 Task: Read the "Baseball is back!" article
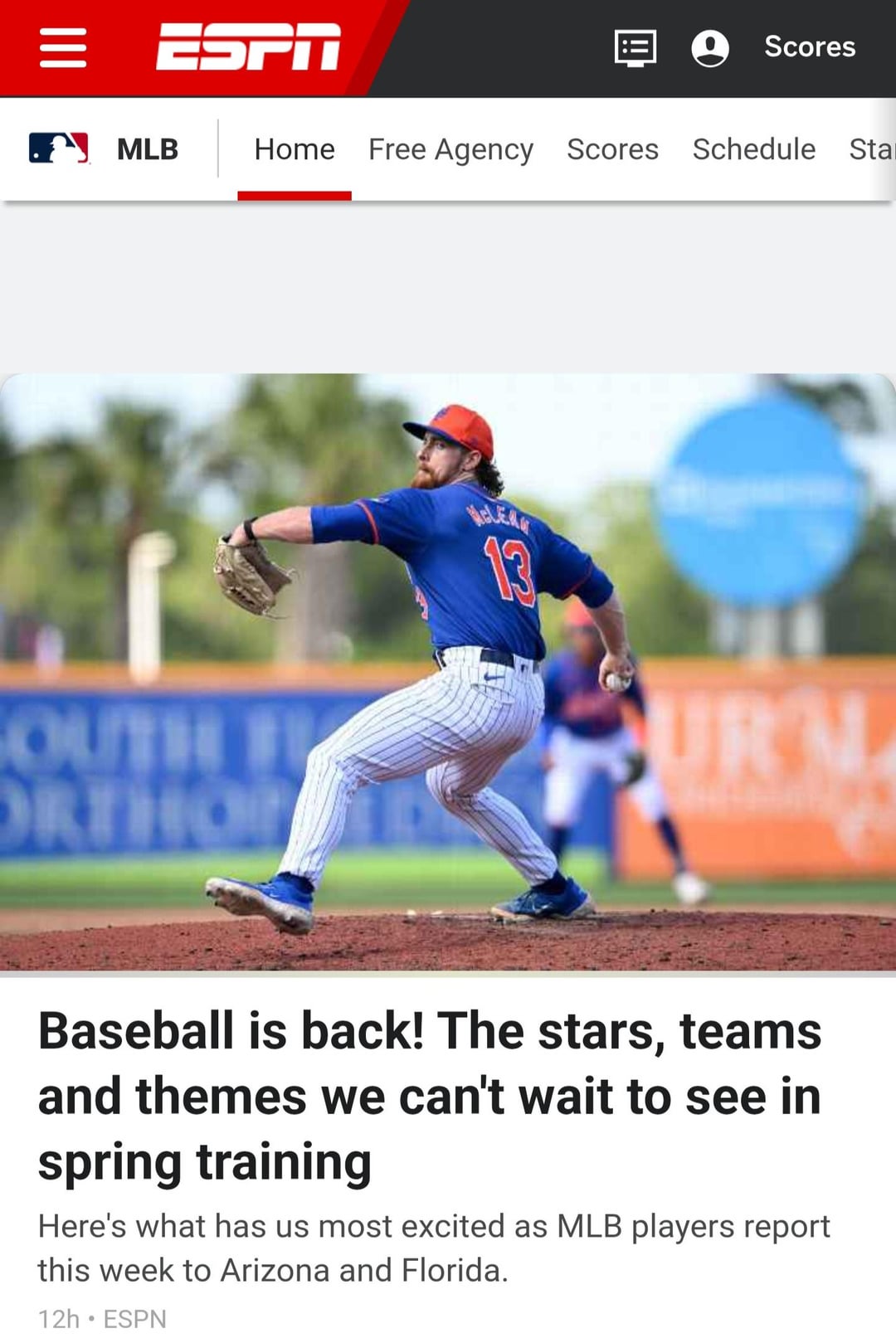coord(430,1096)
